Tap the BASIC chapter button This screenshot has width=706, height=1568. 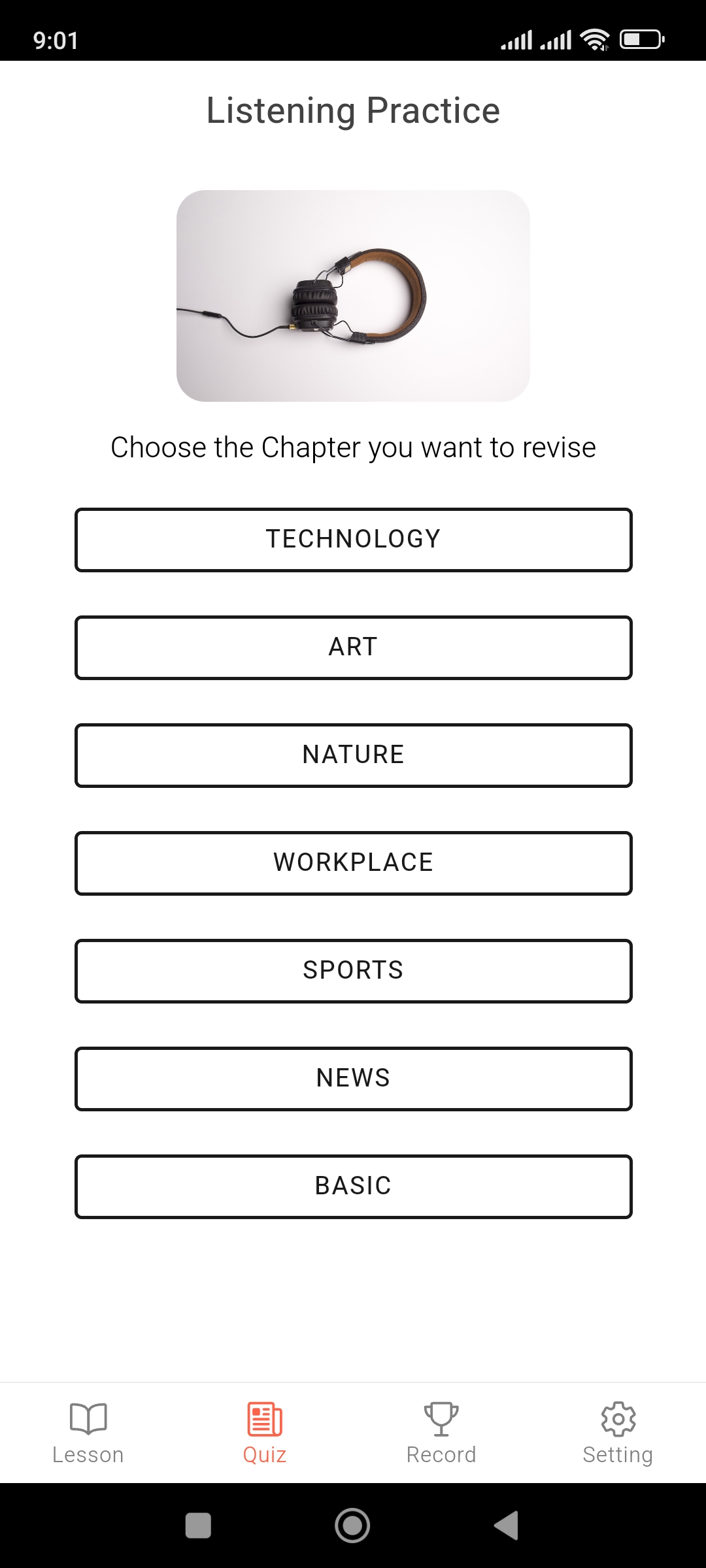(x=353, y=1186)
